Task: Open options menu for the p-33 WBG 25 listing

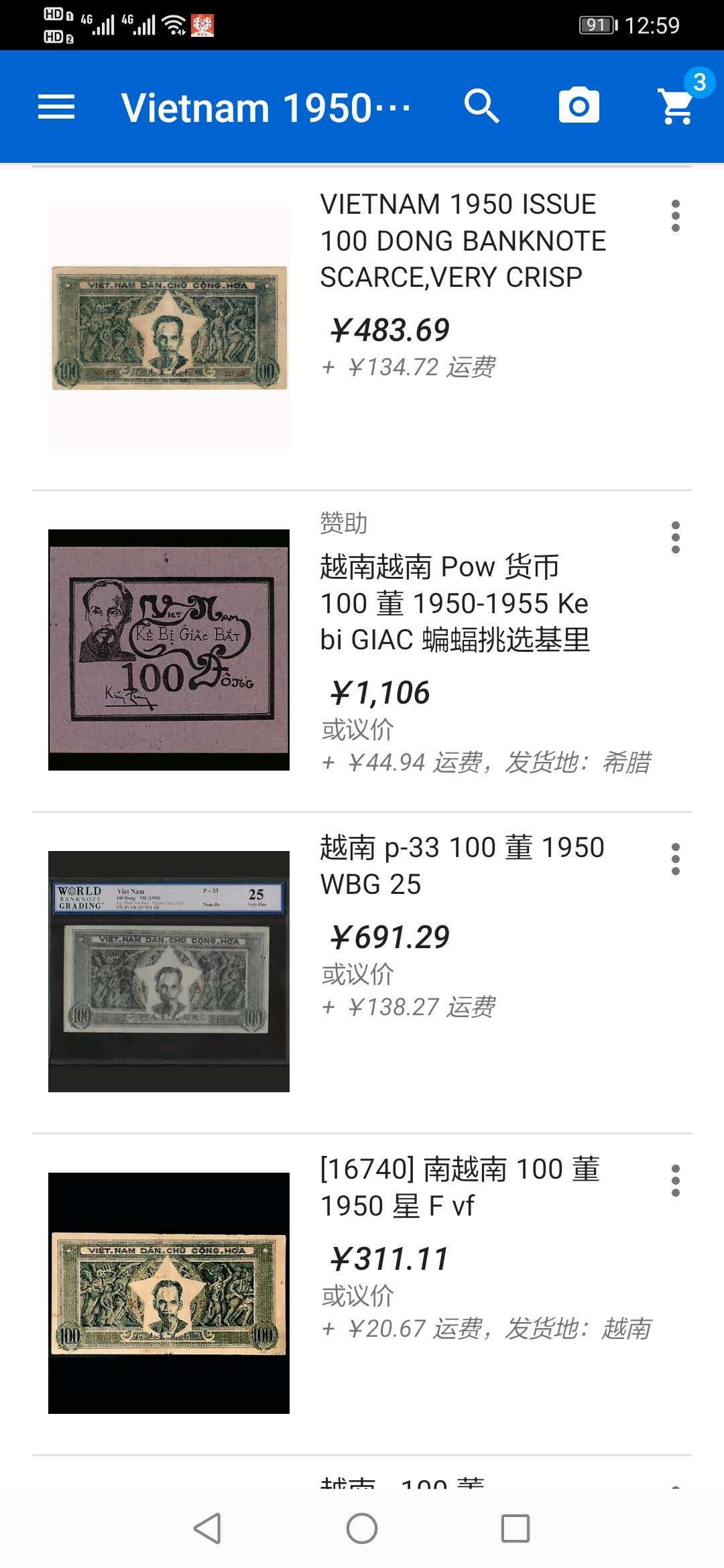Action: pos(676,860)
